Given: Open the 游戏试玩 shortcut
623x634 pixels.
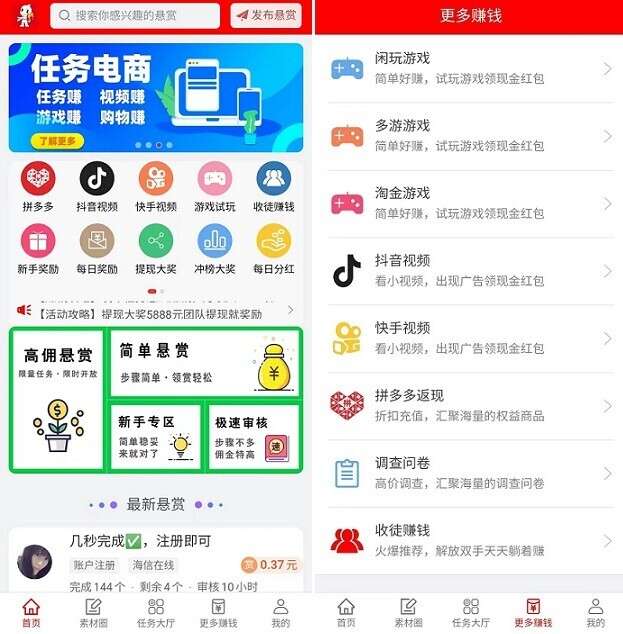Looking at the screenshot, I should coord(215,187).
